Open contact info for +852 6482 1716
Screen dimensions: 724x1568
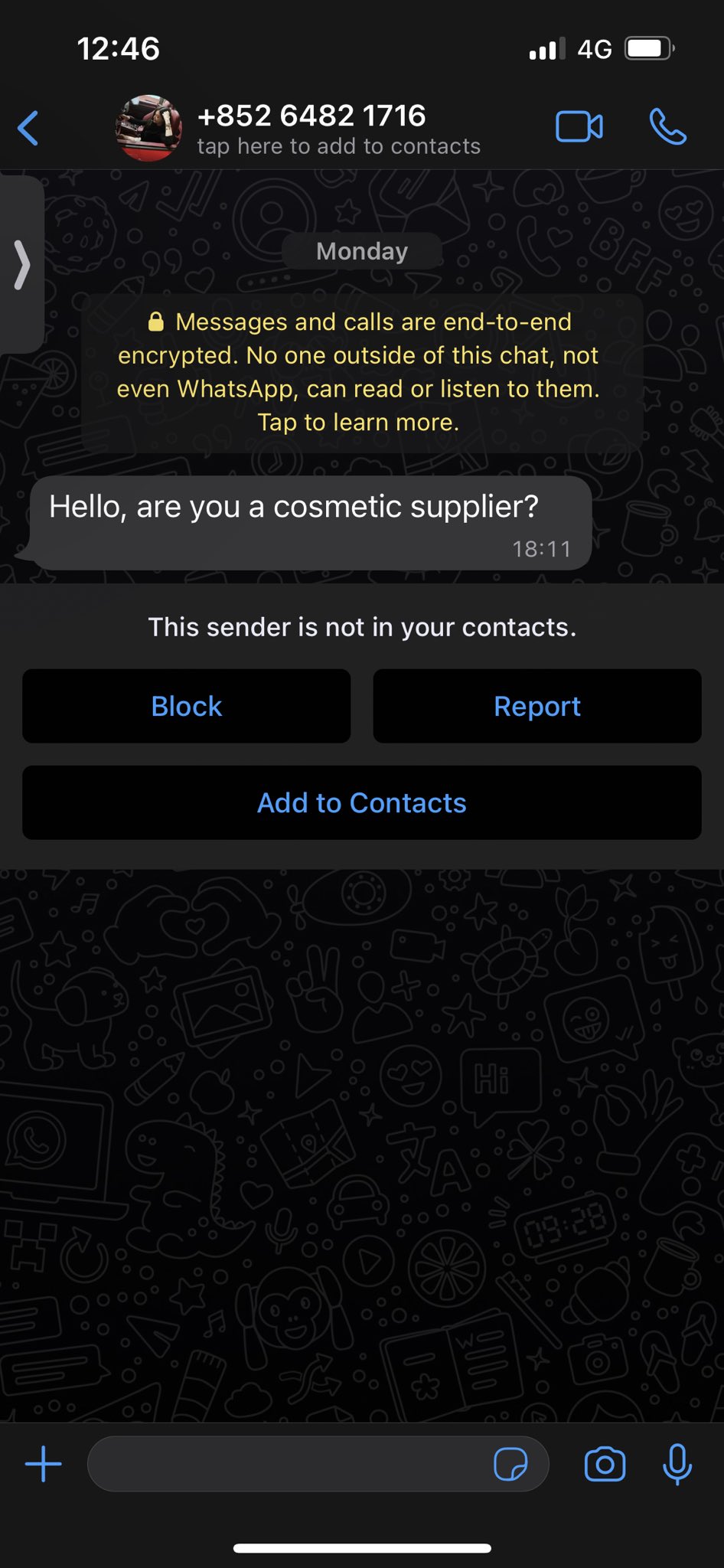(x=311, y=128)
